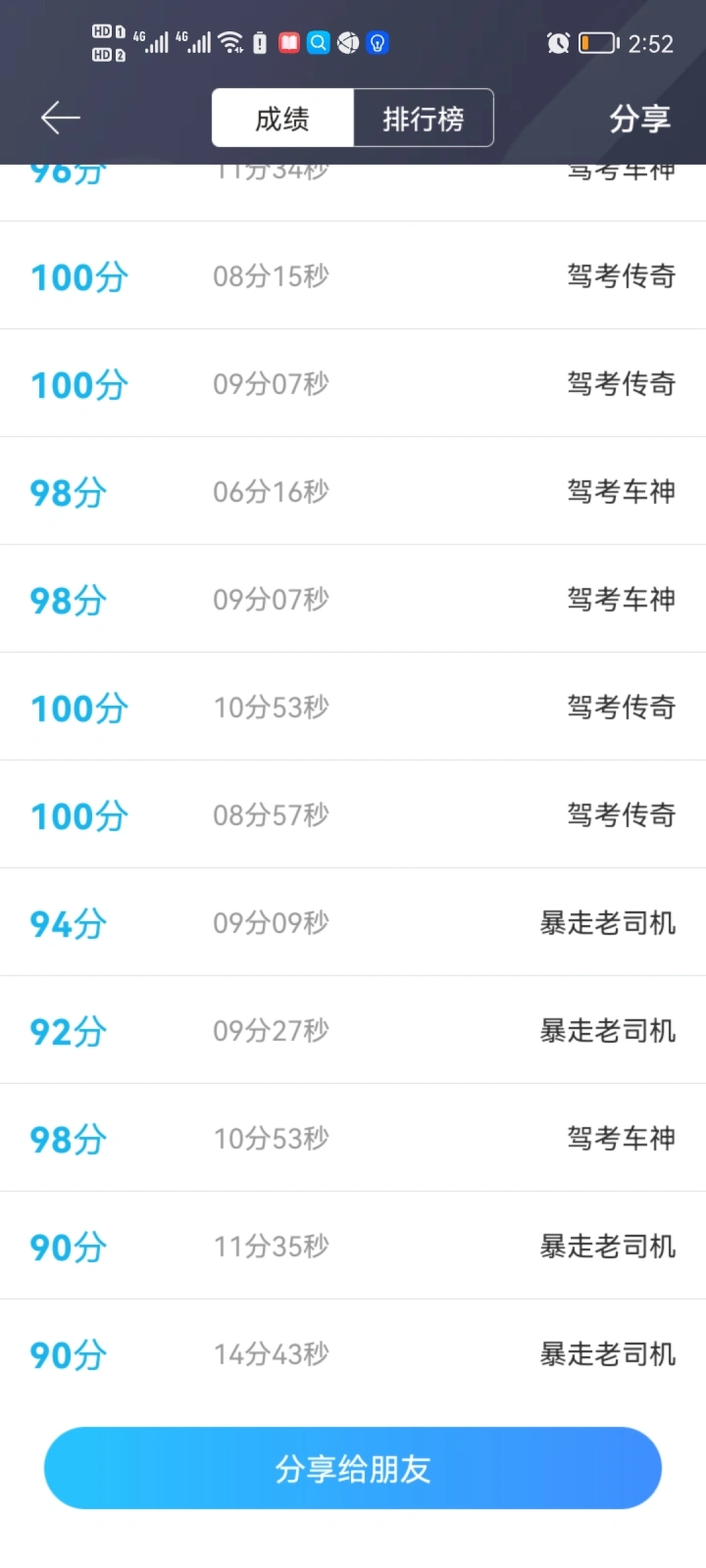Open the 98分 record at 06分16秒
Viewport: 706px width, 1568px height.
click(353, 491)
